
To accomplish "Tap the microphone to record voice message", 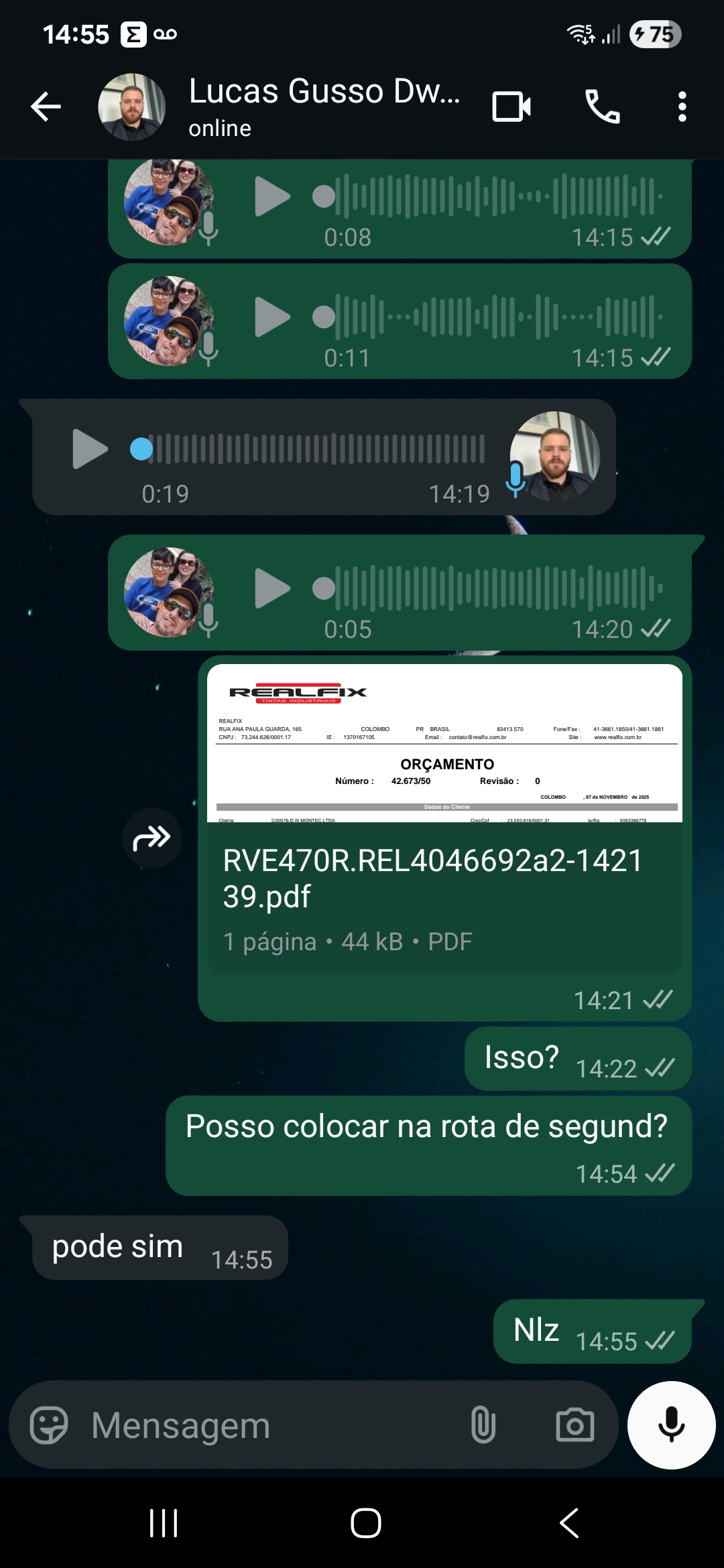I will (671, 1425).
